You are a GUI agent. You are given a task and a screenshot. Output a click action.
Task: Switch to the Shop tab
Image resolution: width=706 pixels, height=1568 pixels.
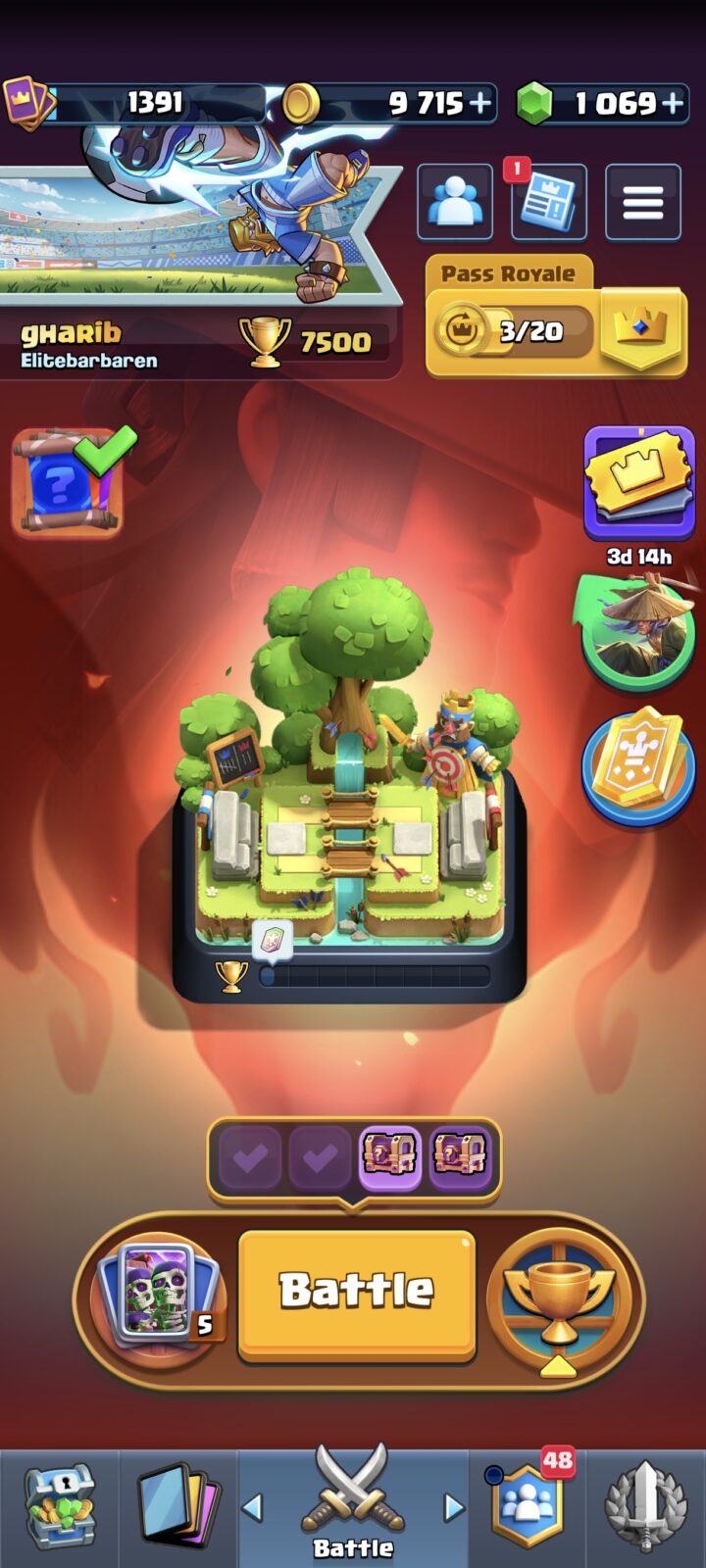coord(59,1509)
